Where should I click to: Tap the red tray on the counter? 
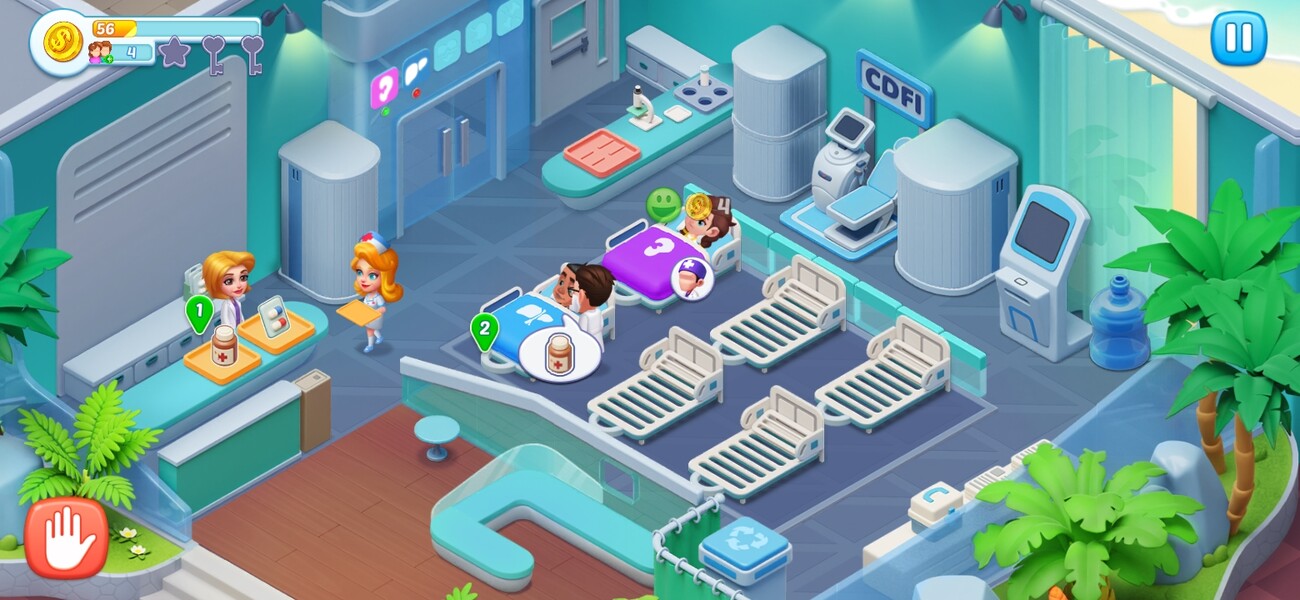pos(601,152)
